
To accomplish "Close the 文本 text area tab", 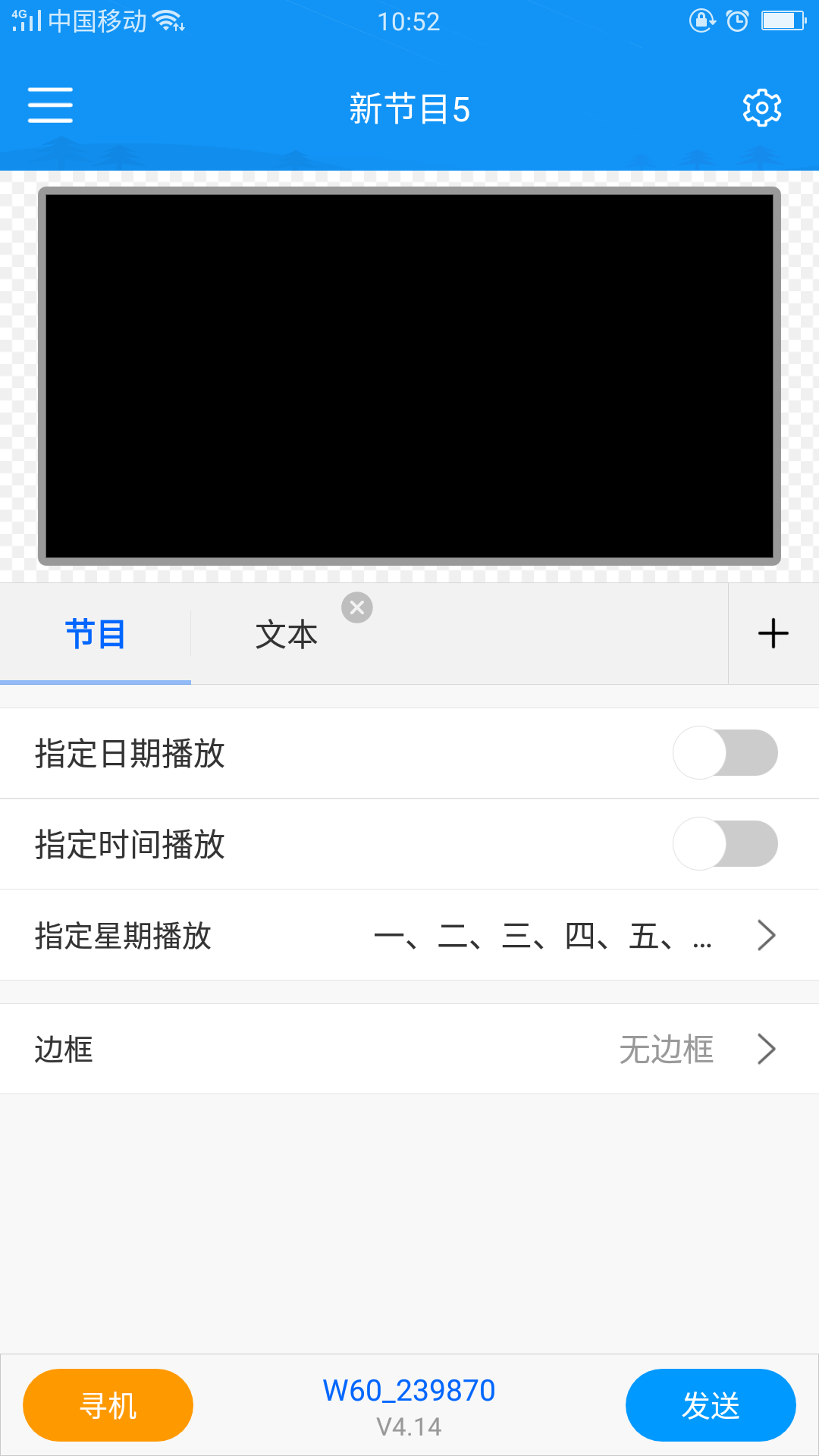I will tap(357, 607).
